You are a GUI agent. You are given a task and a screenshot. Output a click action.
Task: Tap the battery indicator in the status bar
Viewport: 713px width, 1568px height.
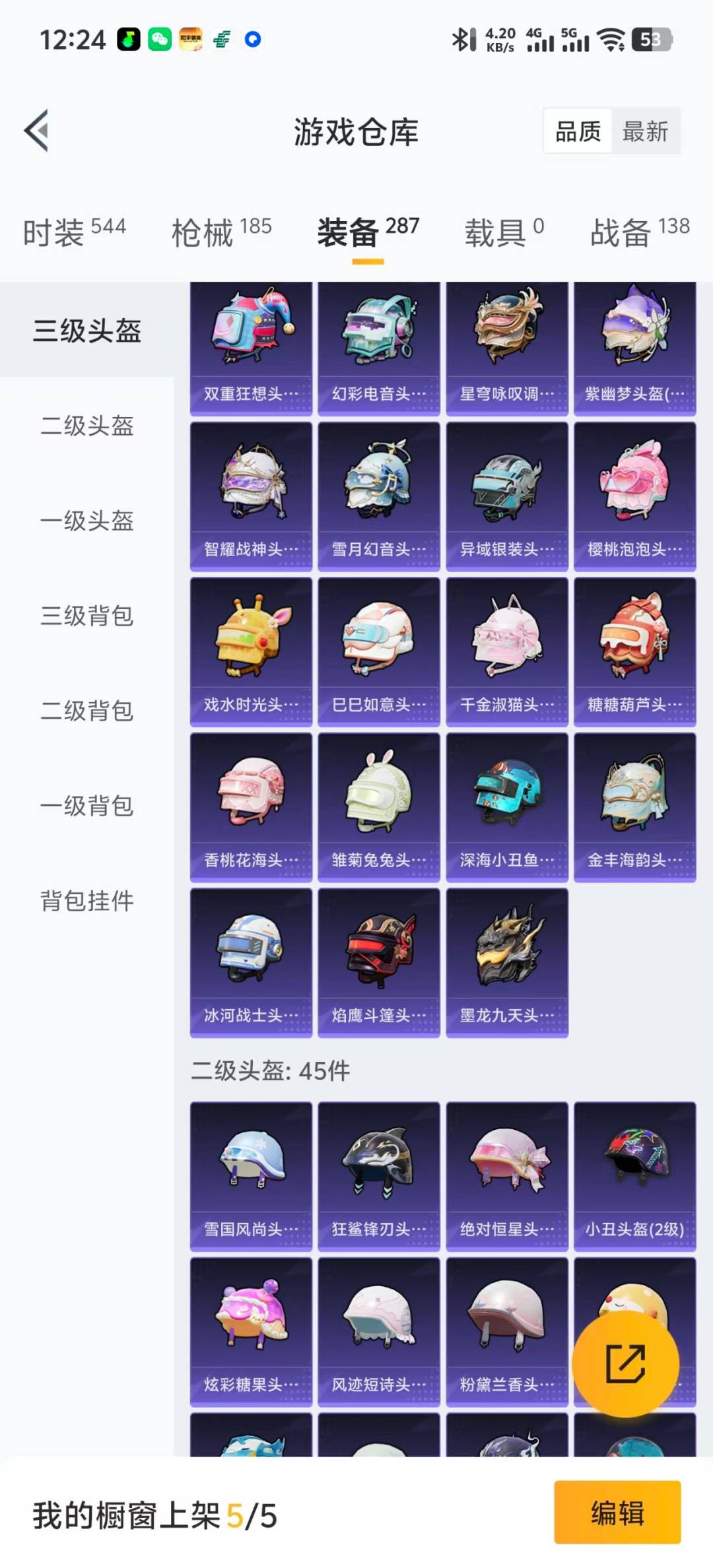(653, 40)
